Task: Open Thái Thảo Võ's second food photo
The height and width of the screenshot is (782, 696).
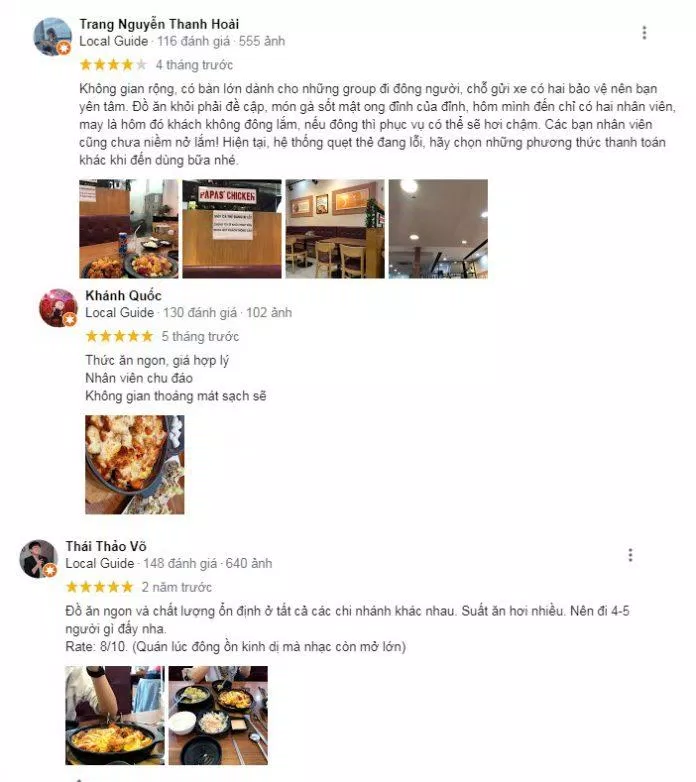Action: (x=218, y=715)
